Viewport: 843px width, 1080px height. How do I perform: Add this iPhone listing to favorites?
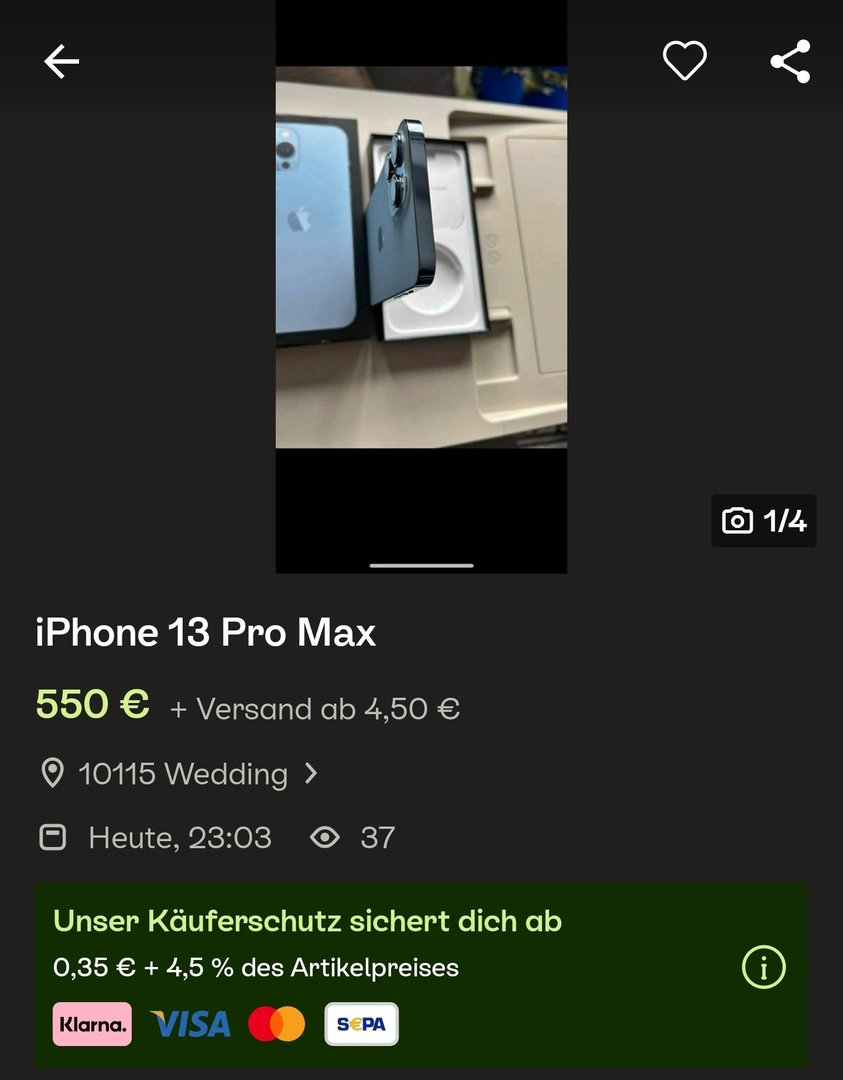(x=685, y=61)
